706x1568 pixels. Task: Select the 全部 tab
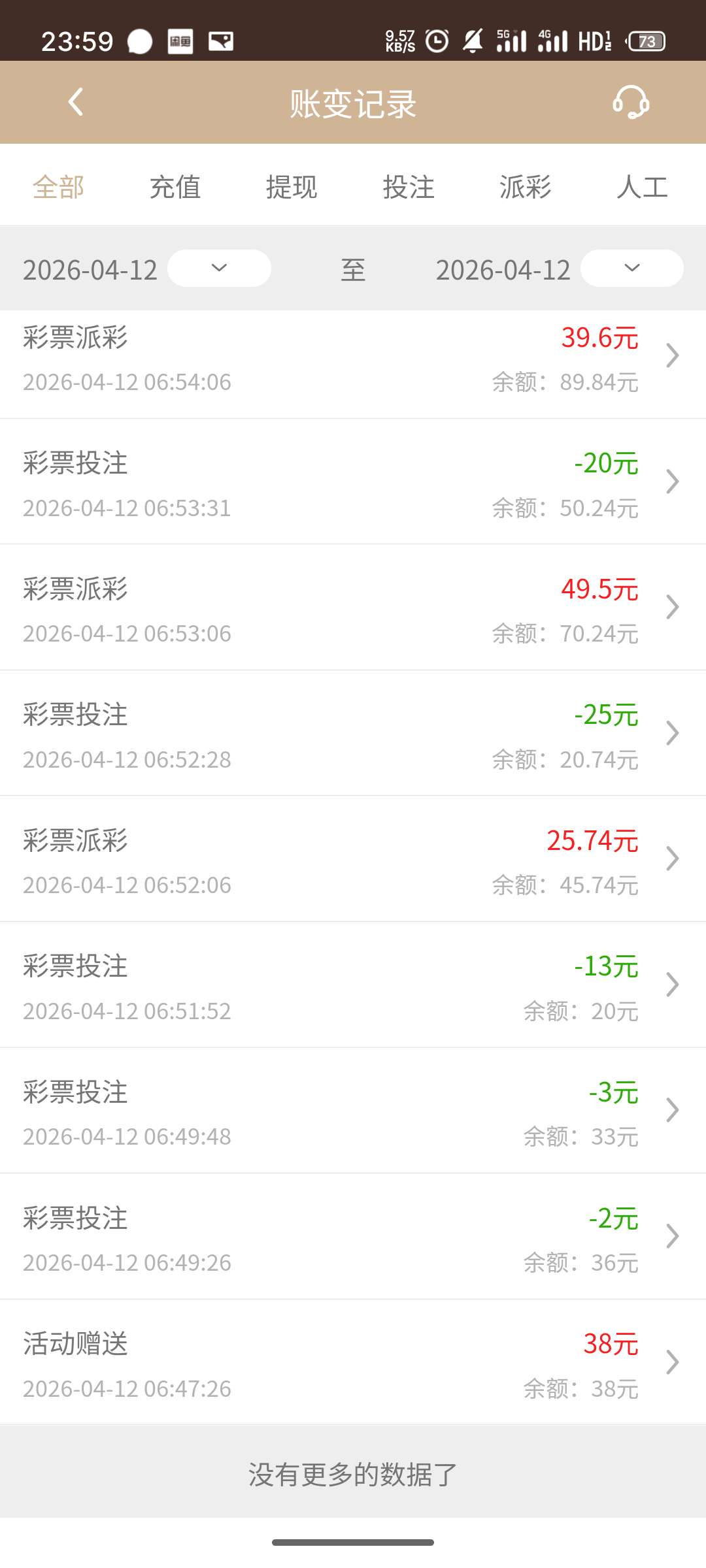58,188
